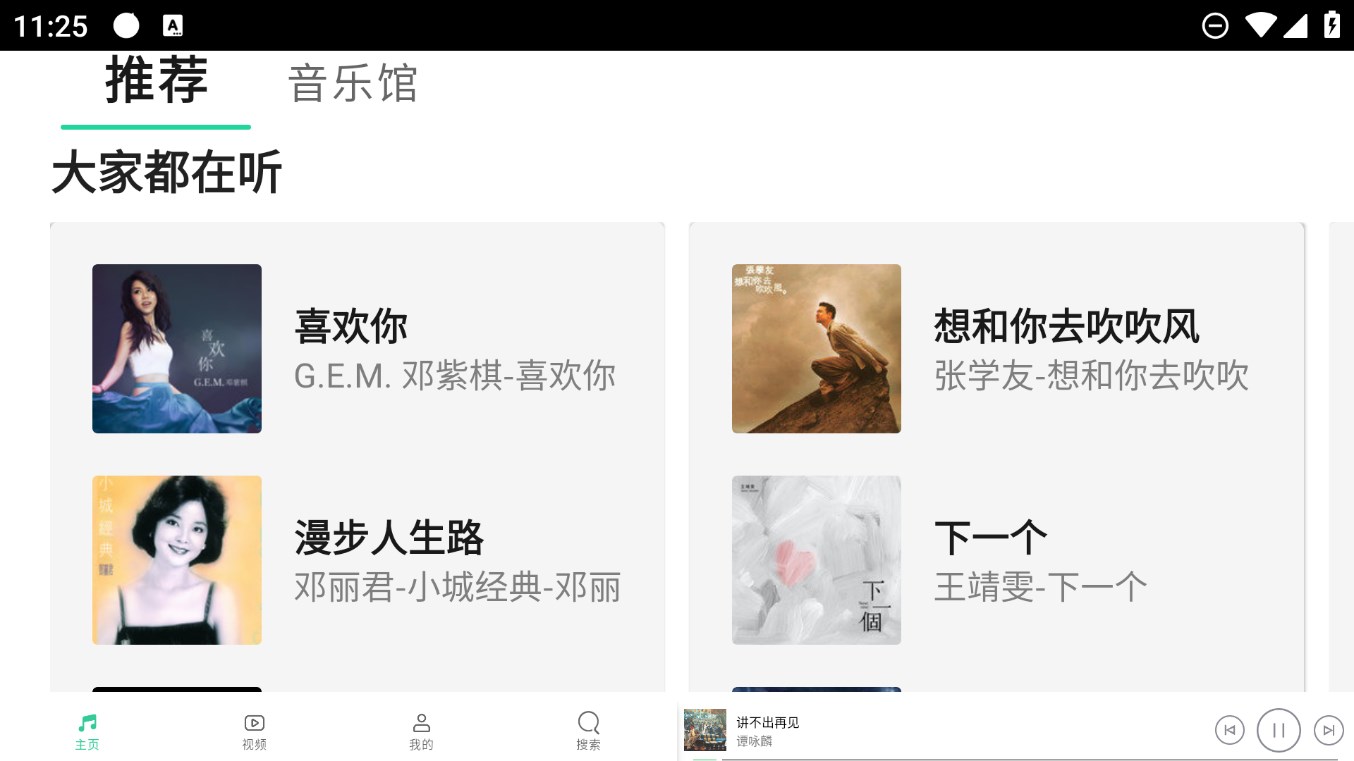Open the 主页 bottom navigation item
Screen dimensions: 1354x761
(87, 731)
